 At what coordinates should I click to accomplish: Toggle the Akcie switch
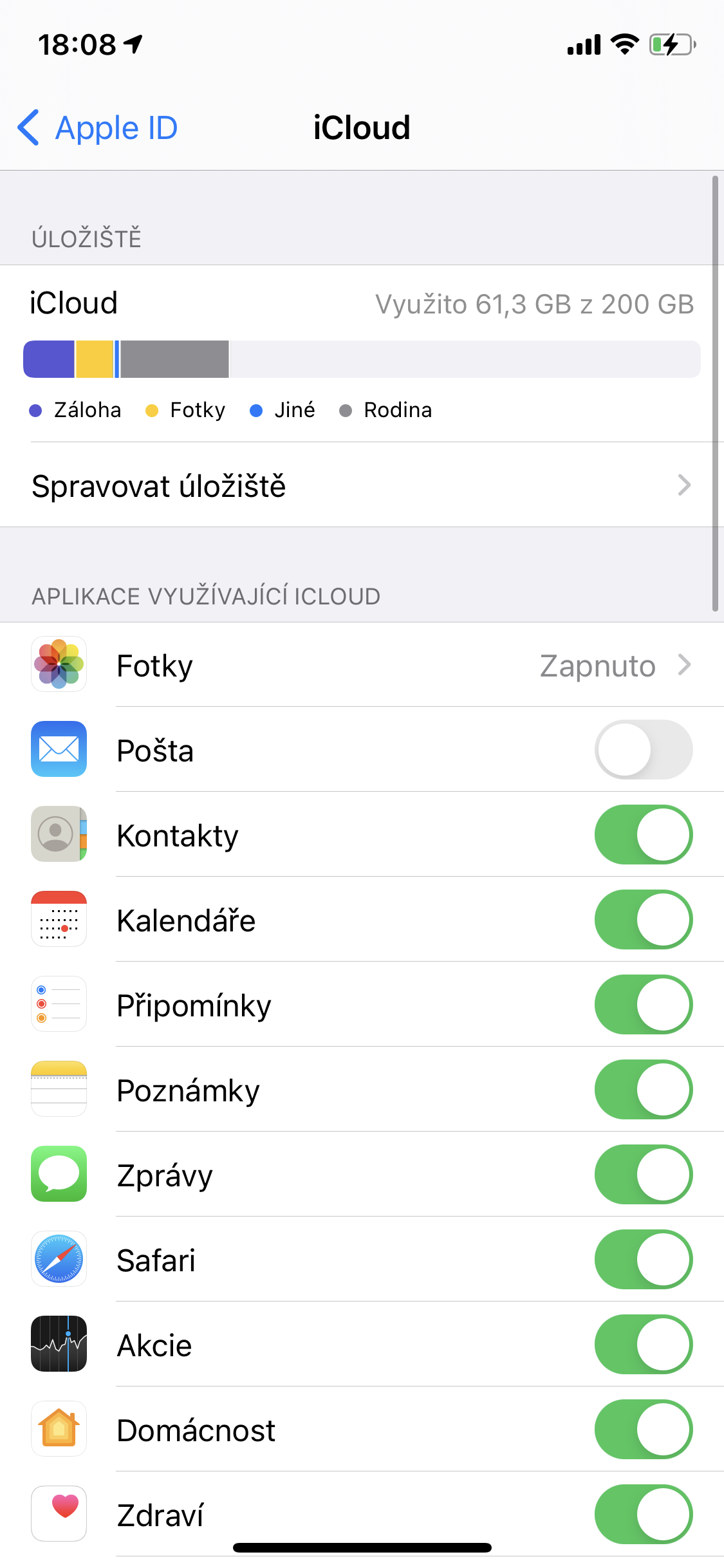643,1345
